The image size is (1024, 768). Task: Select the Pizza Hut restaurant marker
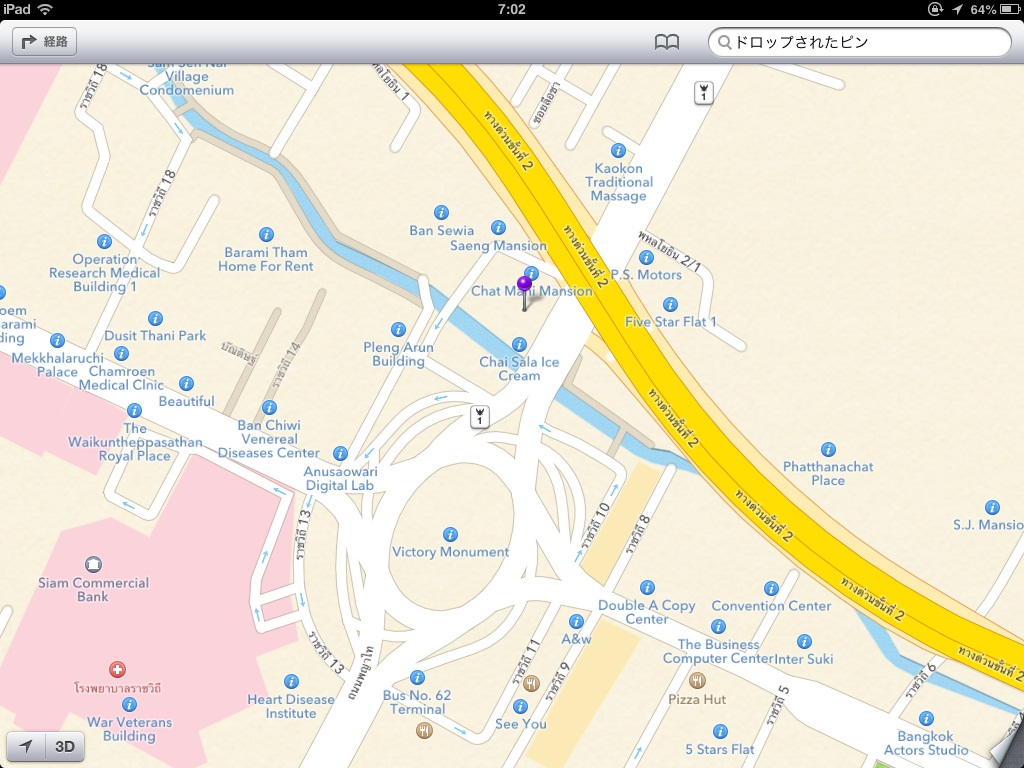coord(697,681)
